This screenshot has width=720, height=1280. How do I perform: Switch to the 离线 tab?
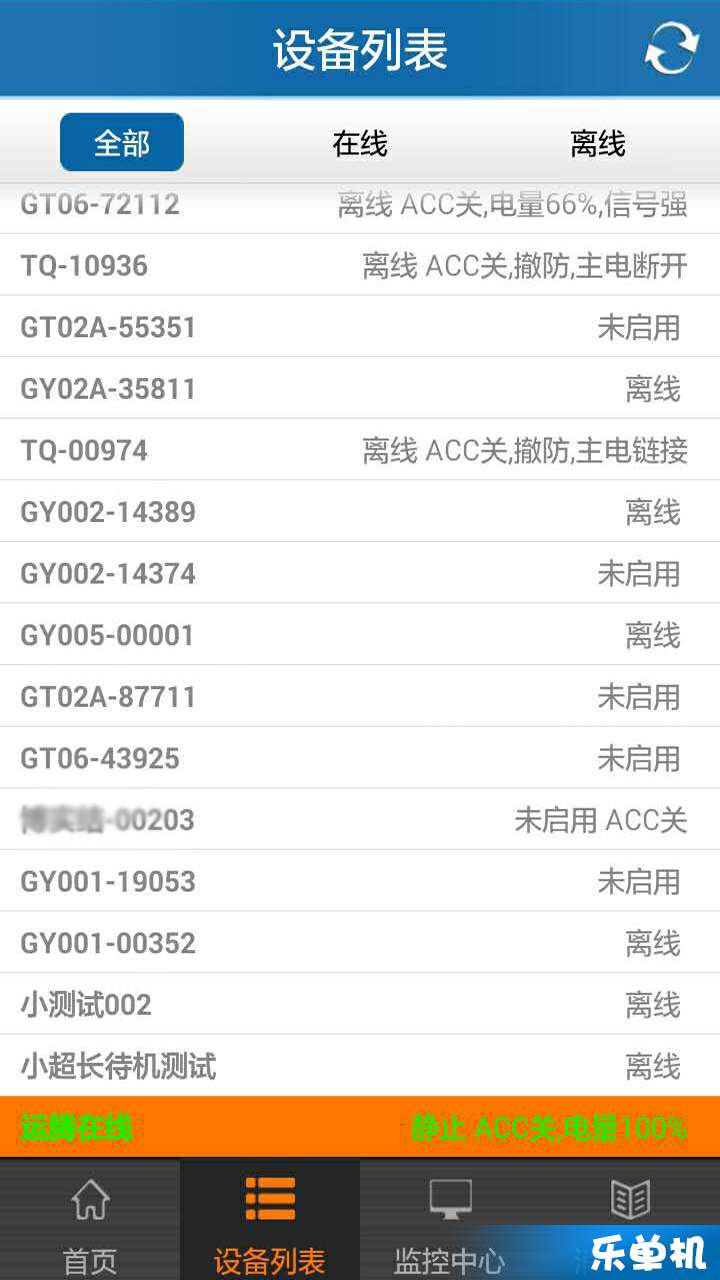598,143
